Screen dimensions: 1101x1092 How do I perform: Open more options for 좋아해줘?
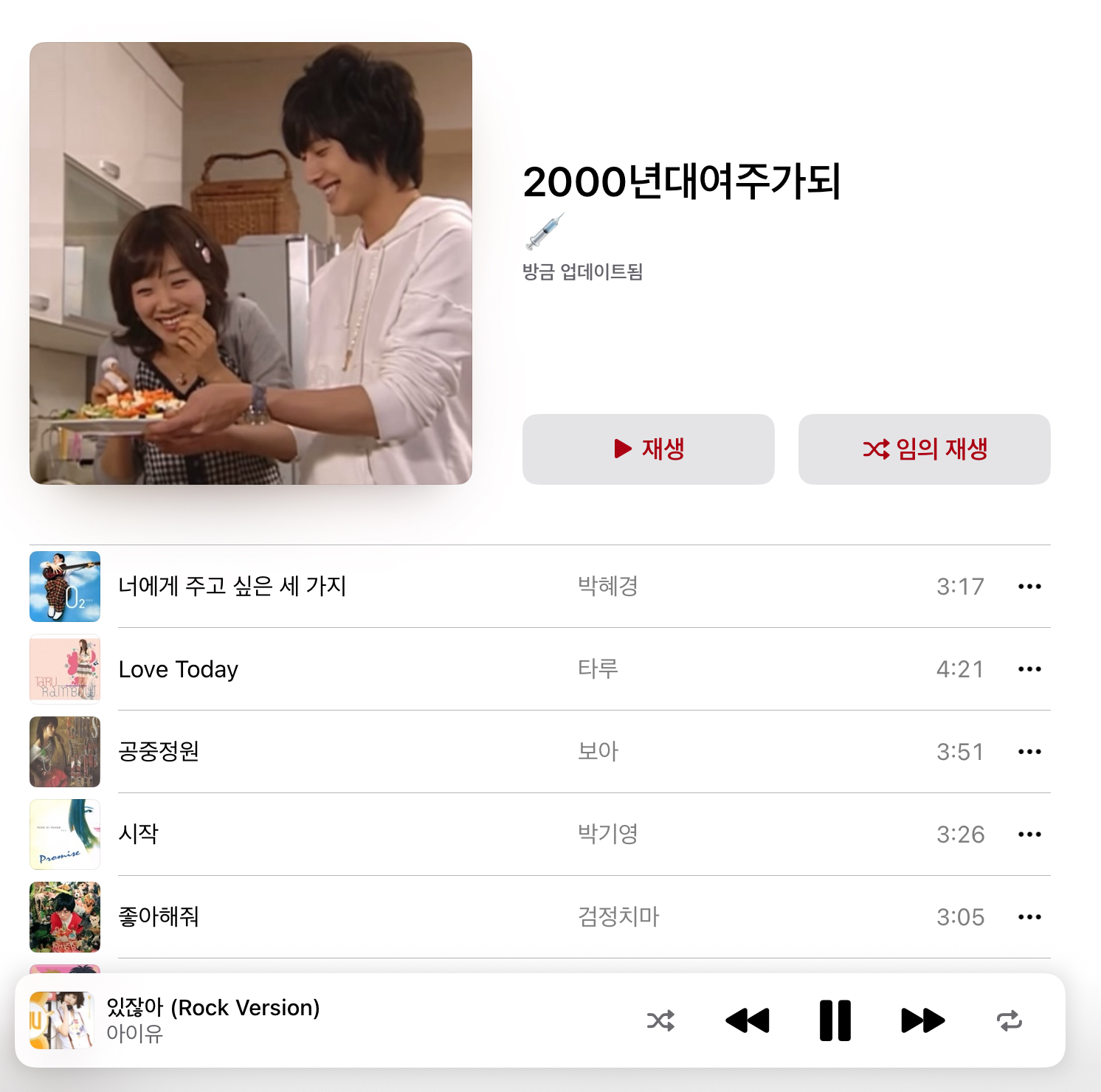point(1029,917)
